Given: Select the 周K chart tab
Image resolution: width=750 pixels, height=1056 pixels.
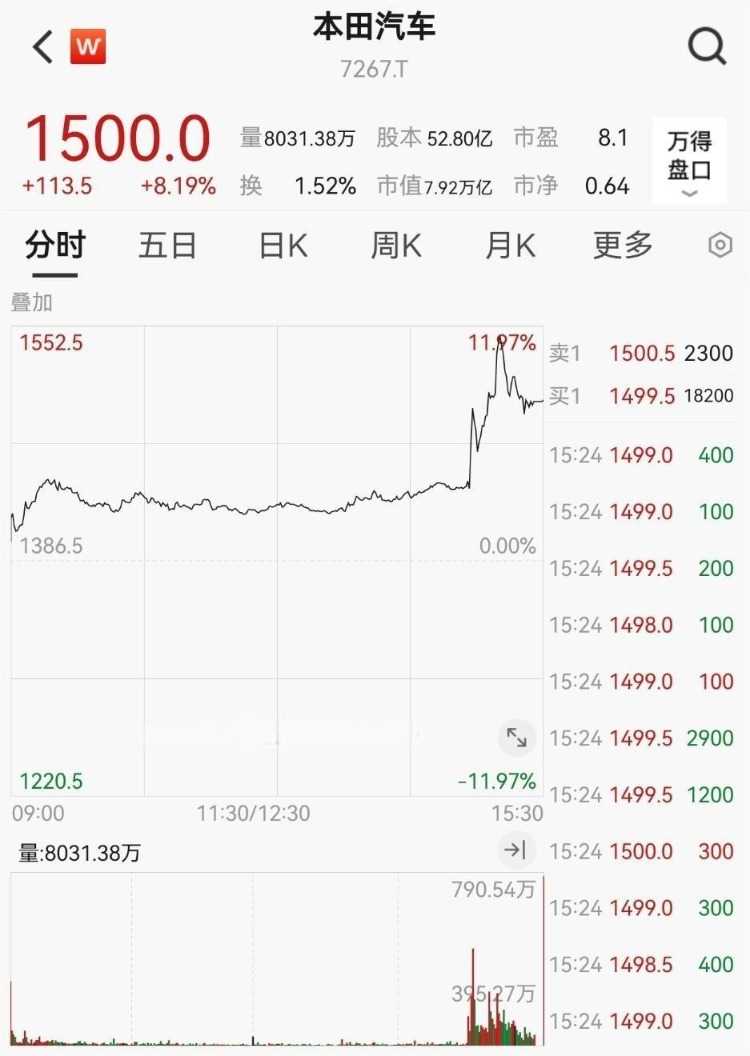Looking at the screenshot, I should (396, 245).
